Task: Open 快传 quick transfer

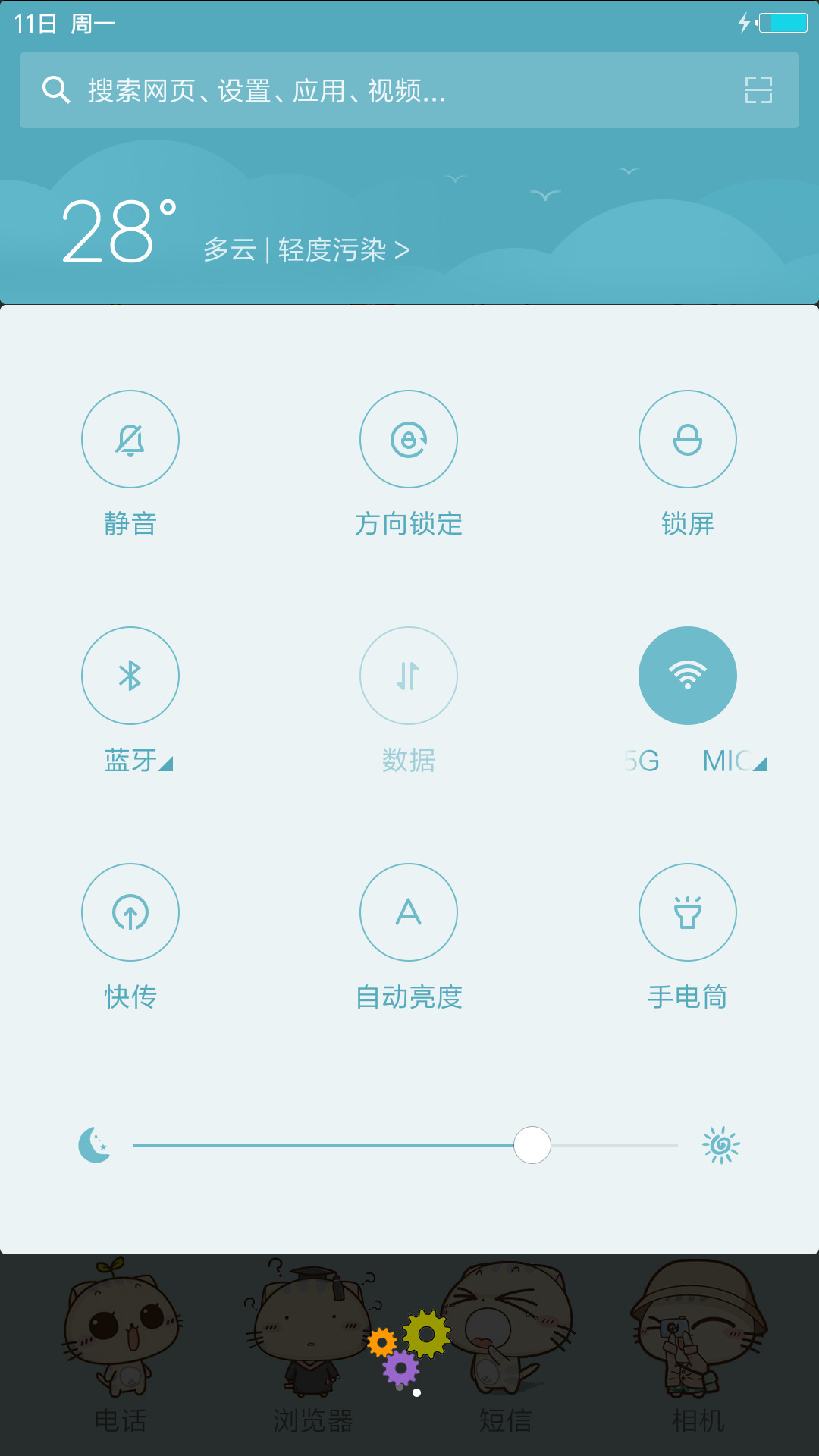Action: (130, 912)
